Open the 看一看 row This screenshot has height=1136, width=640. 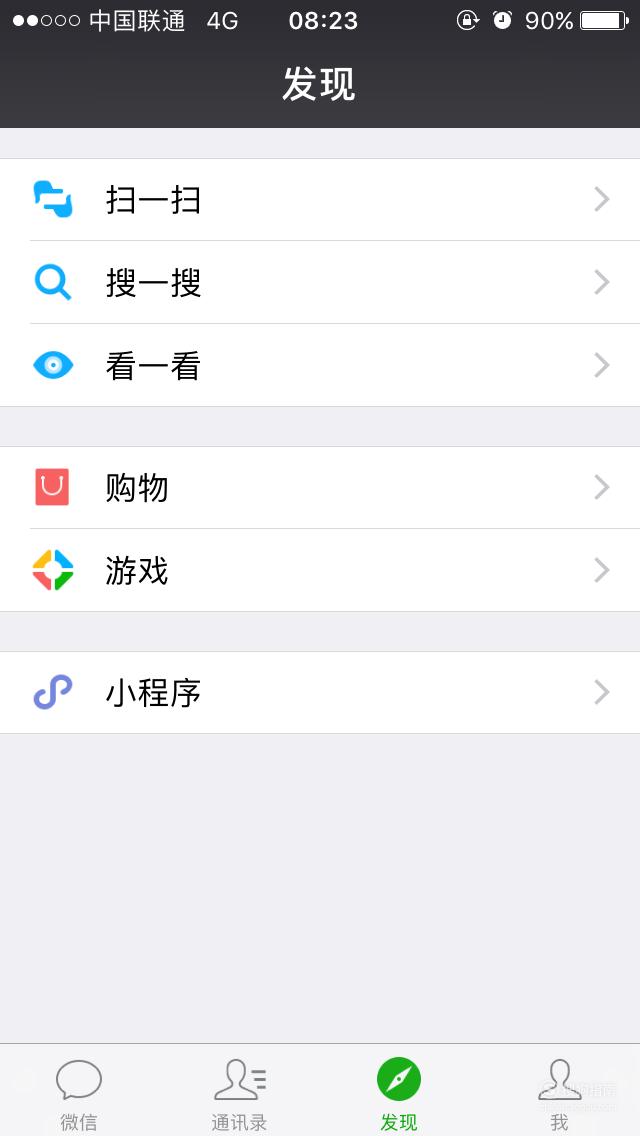[x=320, y=365]
